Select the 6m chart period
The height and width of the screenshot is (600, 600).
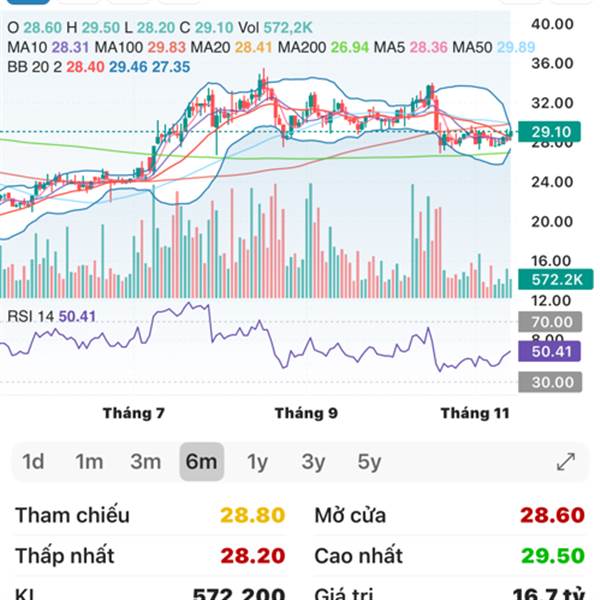[x=201, y=461]
